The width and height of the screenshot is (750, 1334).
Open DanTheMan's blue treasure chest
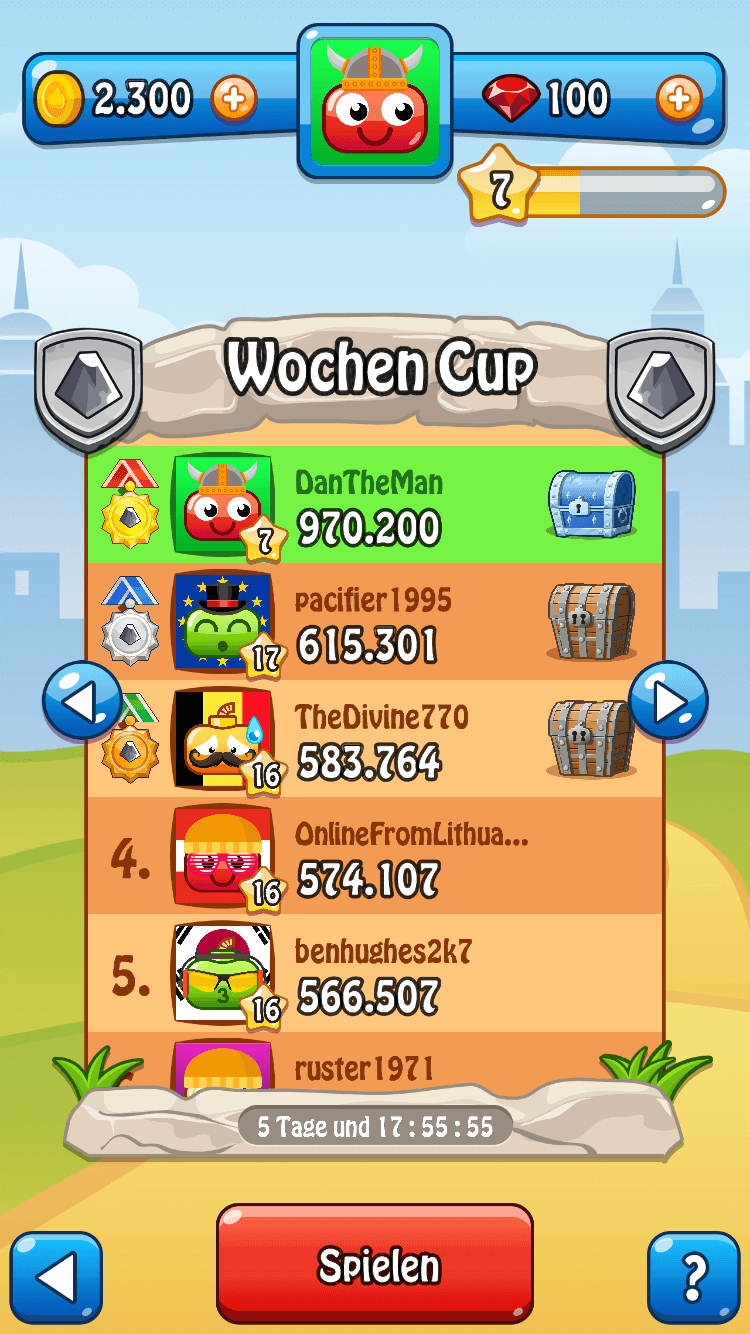(x=591, y=505)
